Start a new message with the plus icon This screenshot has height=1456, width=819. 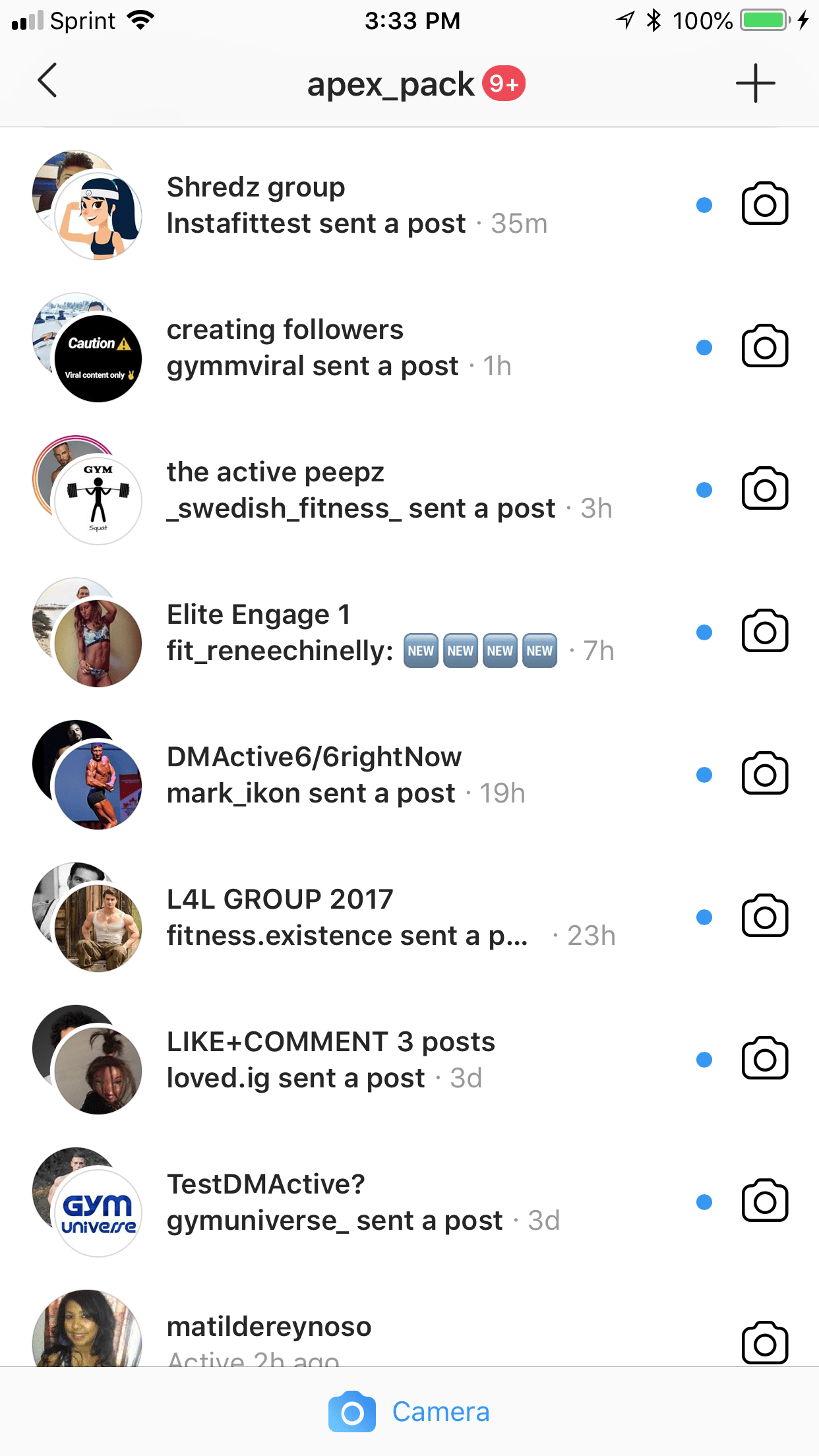[756, 82]
